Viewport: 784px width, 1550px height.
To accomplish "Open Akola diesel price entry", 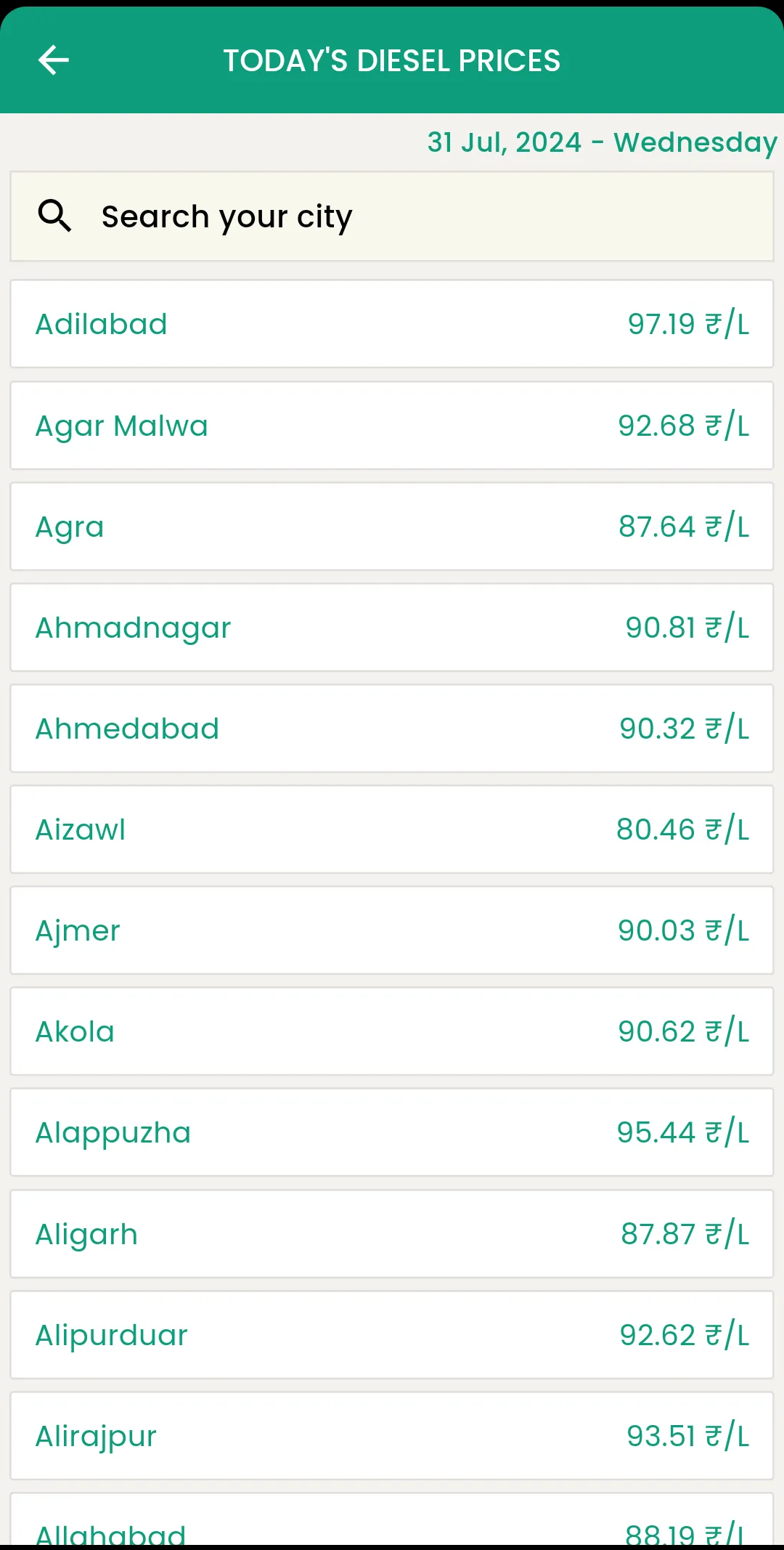I will [392, 1031].
